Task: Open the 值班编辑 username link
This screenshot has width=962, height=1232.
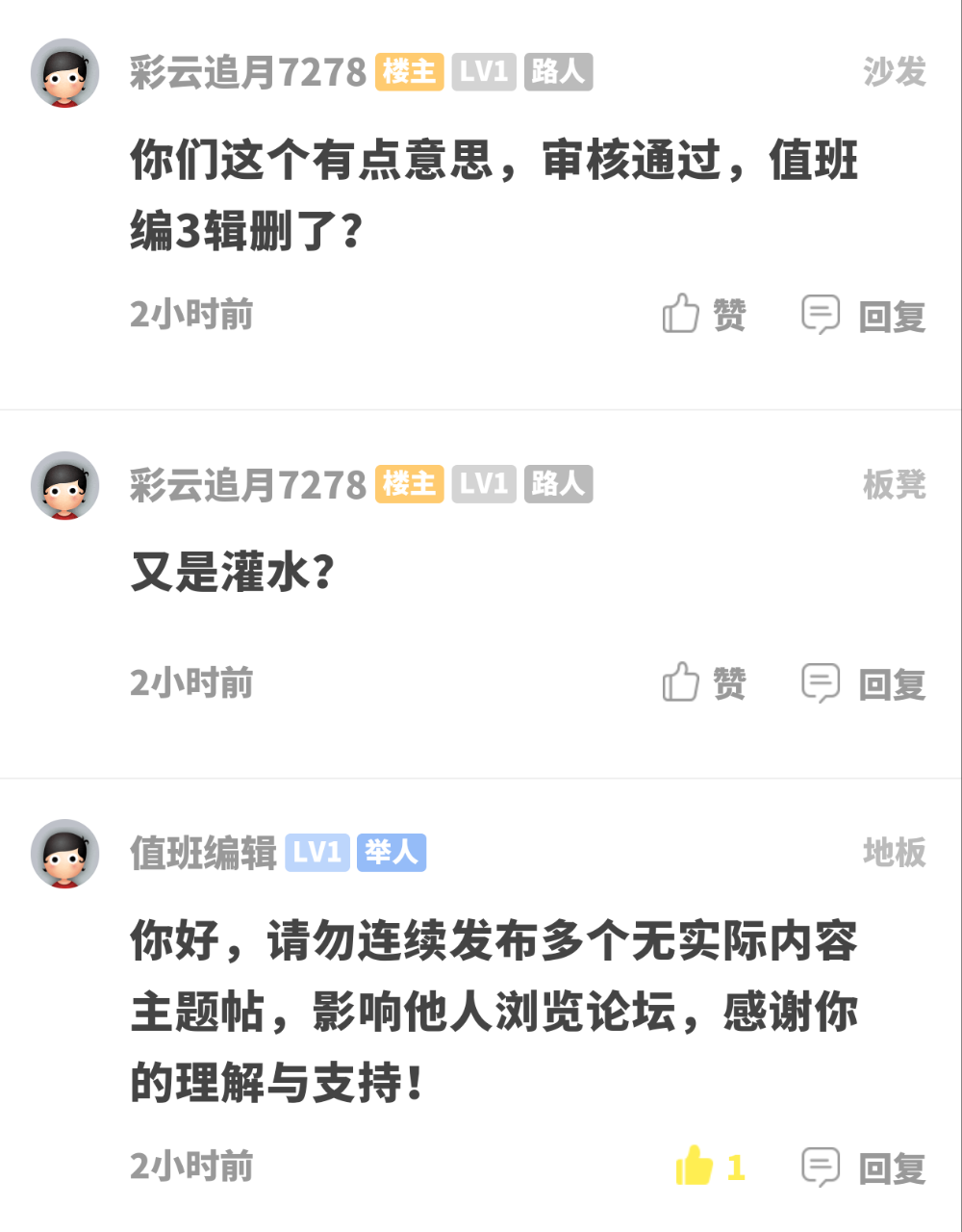Action: 203,854
